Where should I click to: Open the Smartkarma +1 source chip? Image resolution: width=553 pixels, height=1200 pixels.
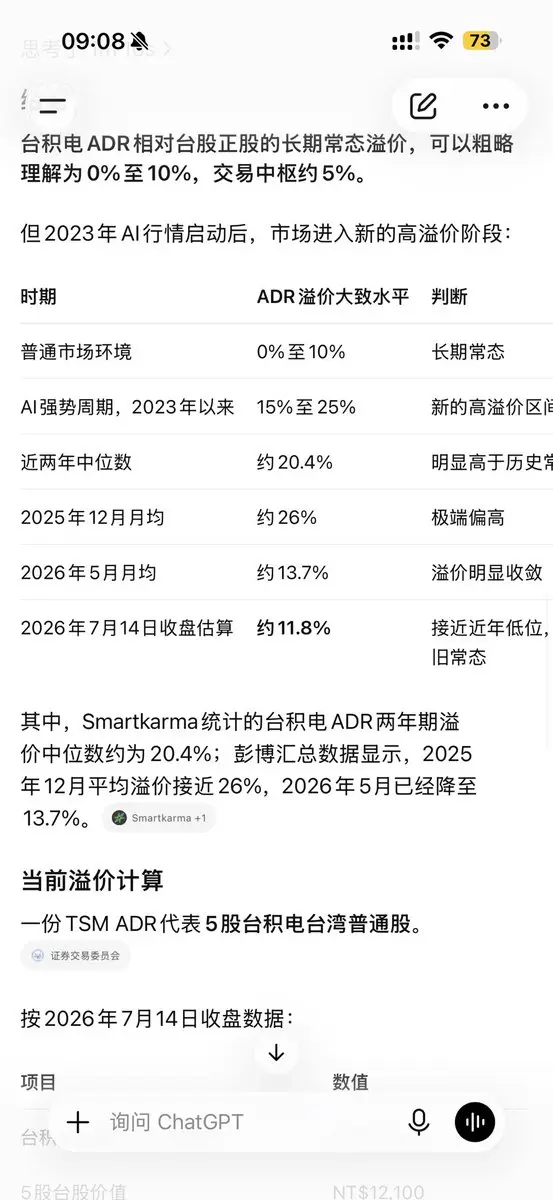(159, 818)
